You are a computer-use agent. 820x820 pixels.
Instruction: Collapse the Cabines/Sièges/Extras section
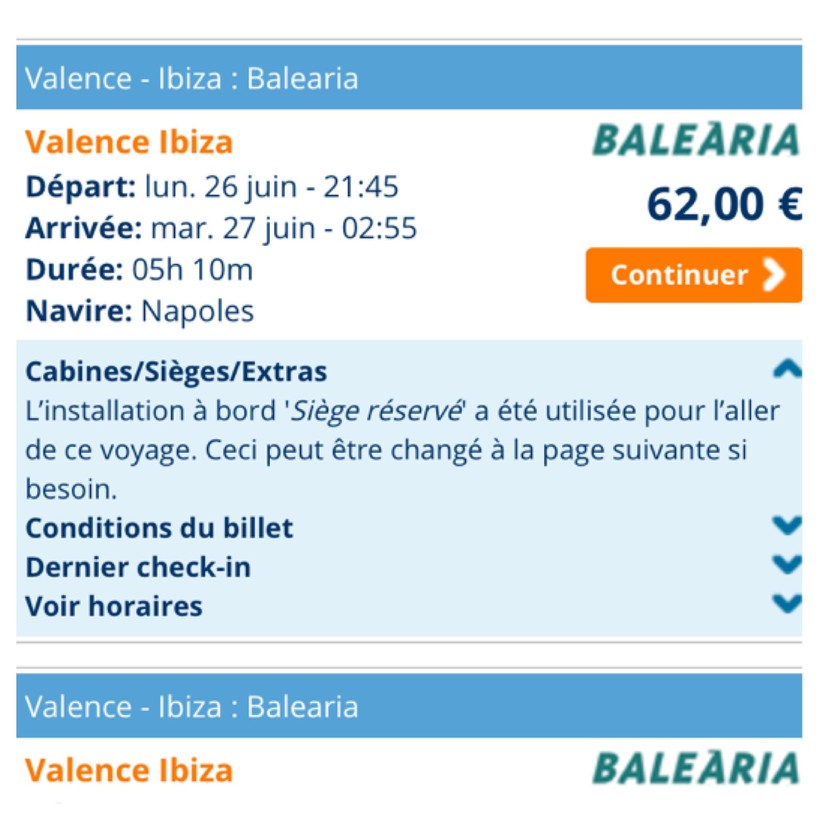pyautogui.click(x=787, y=371)
